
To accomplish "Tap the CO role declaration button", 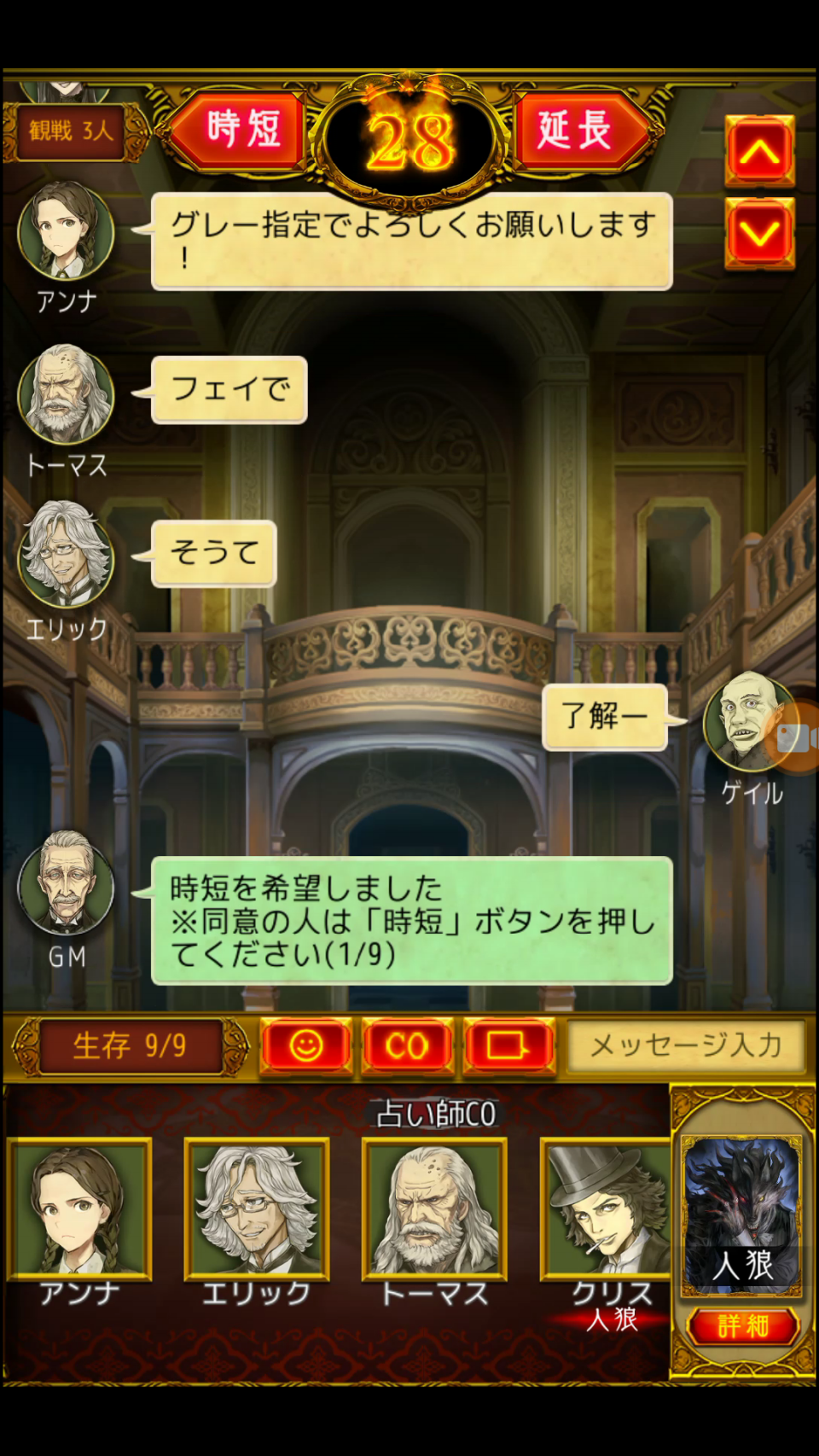I will [407, 1045].
